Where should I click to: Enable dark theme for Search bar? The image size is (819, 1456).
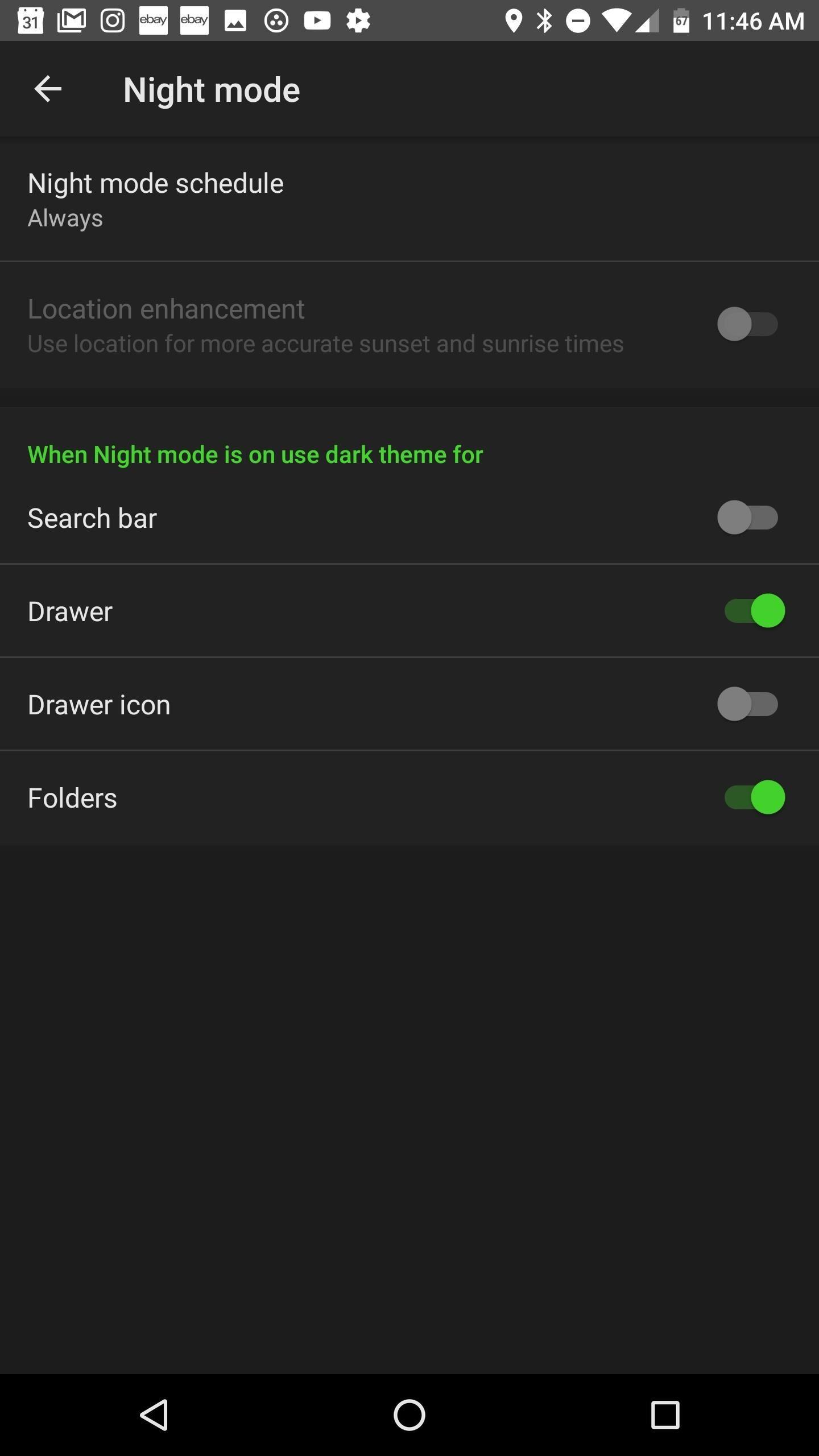(x=747, y=518)
